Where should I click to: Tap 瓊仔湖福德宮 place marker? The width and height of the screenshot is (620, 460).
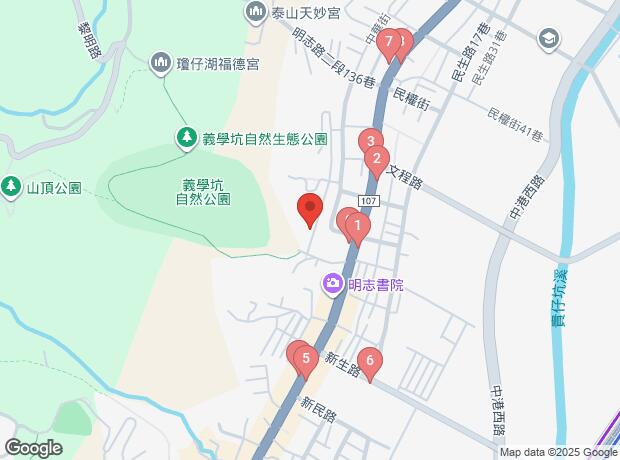coord(162,65)
